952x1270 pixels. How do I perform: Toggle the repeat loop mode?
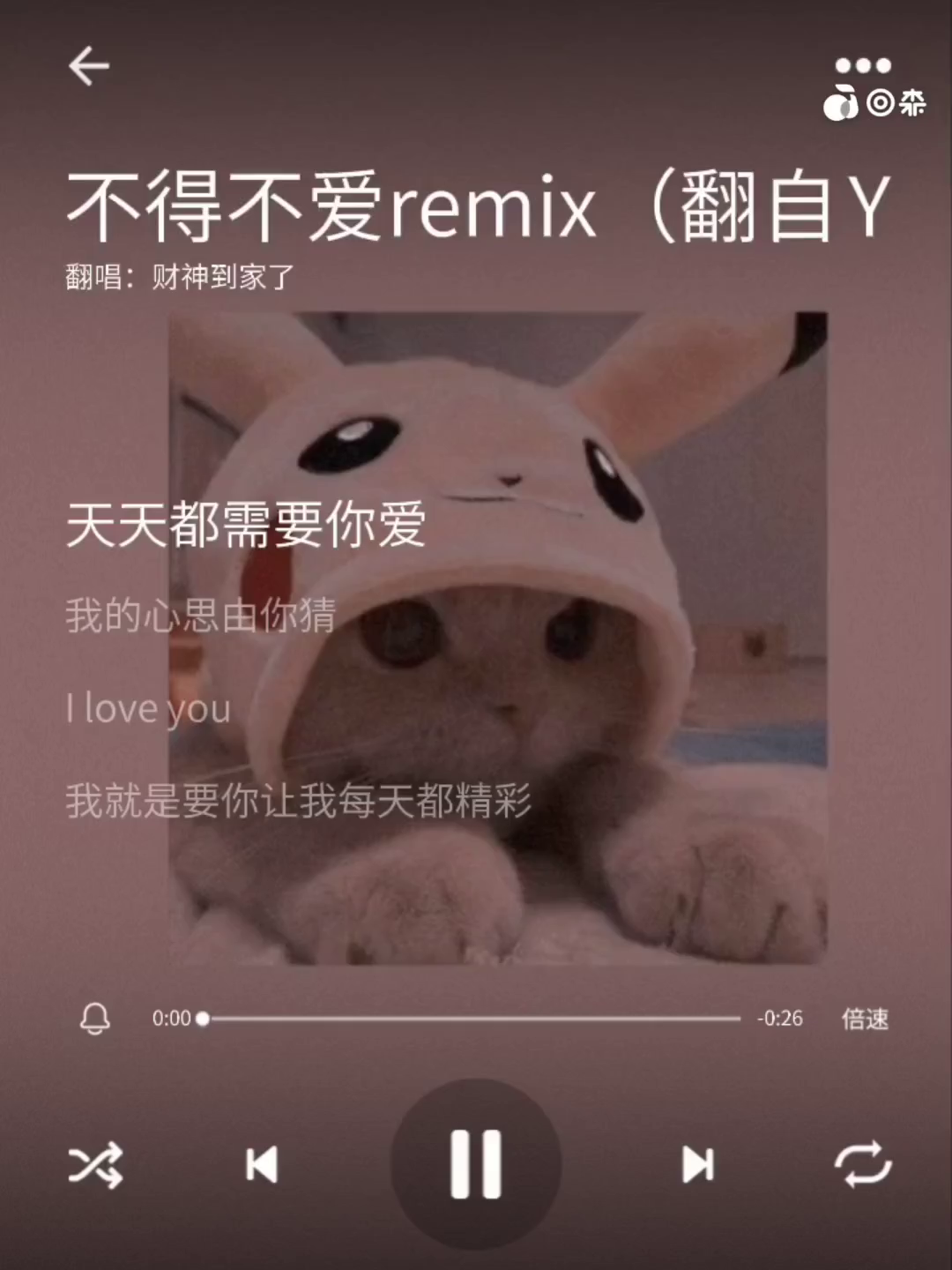pos(863,1165)
